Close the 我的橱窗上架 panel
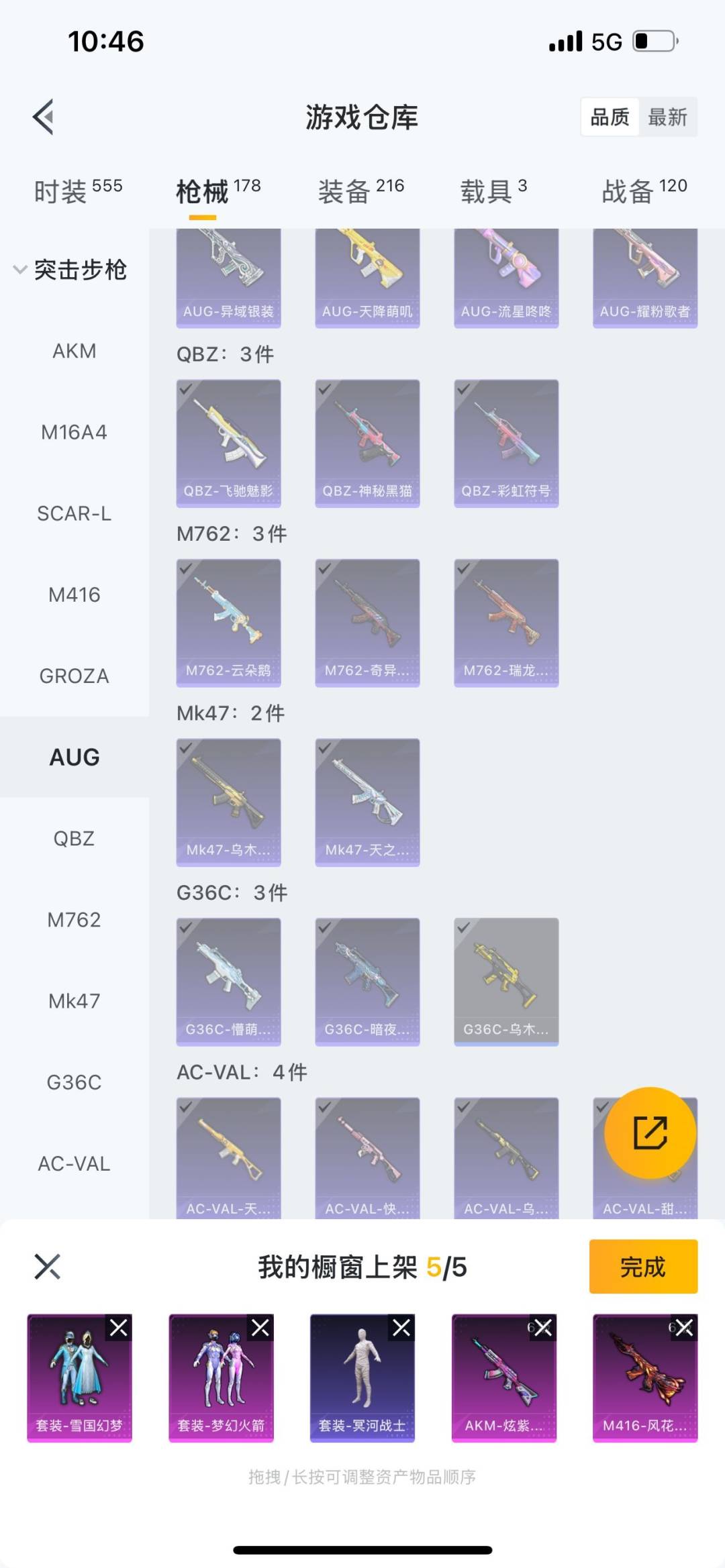The height and width of the screenshot is (1568, 725). (x=47, y=1267)
